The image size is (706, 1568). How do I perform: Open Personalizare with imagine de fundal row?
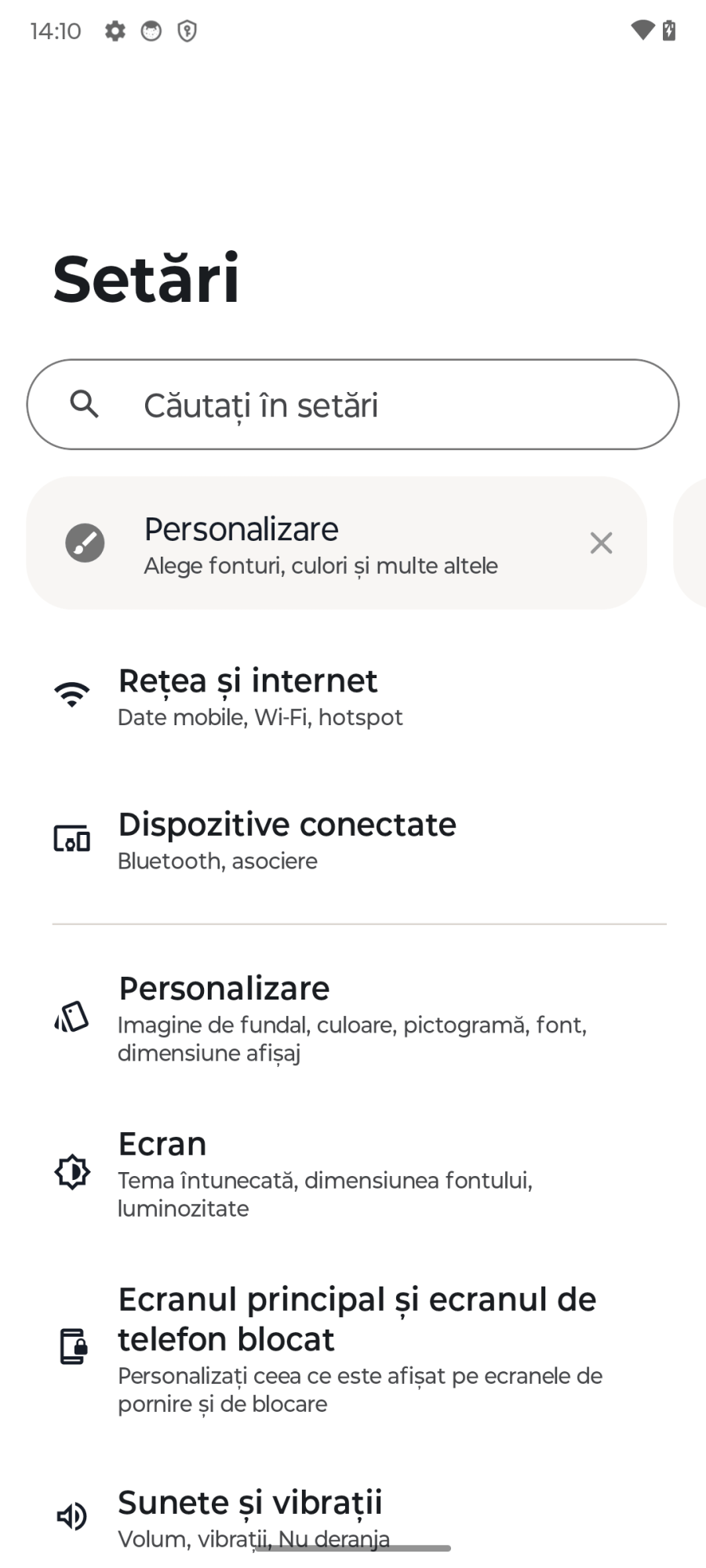click(x=353, y=1018)
